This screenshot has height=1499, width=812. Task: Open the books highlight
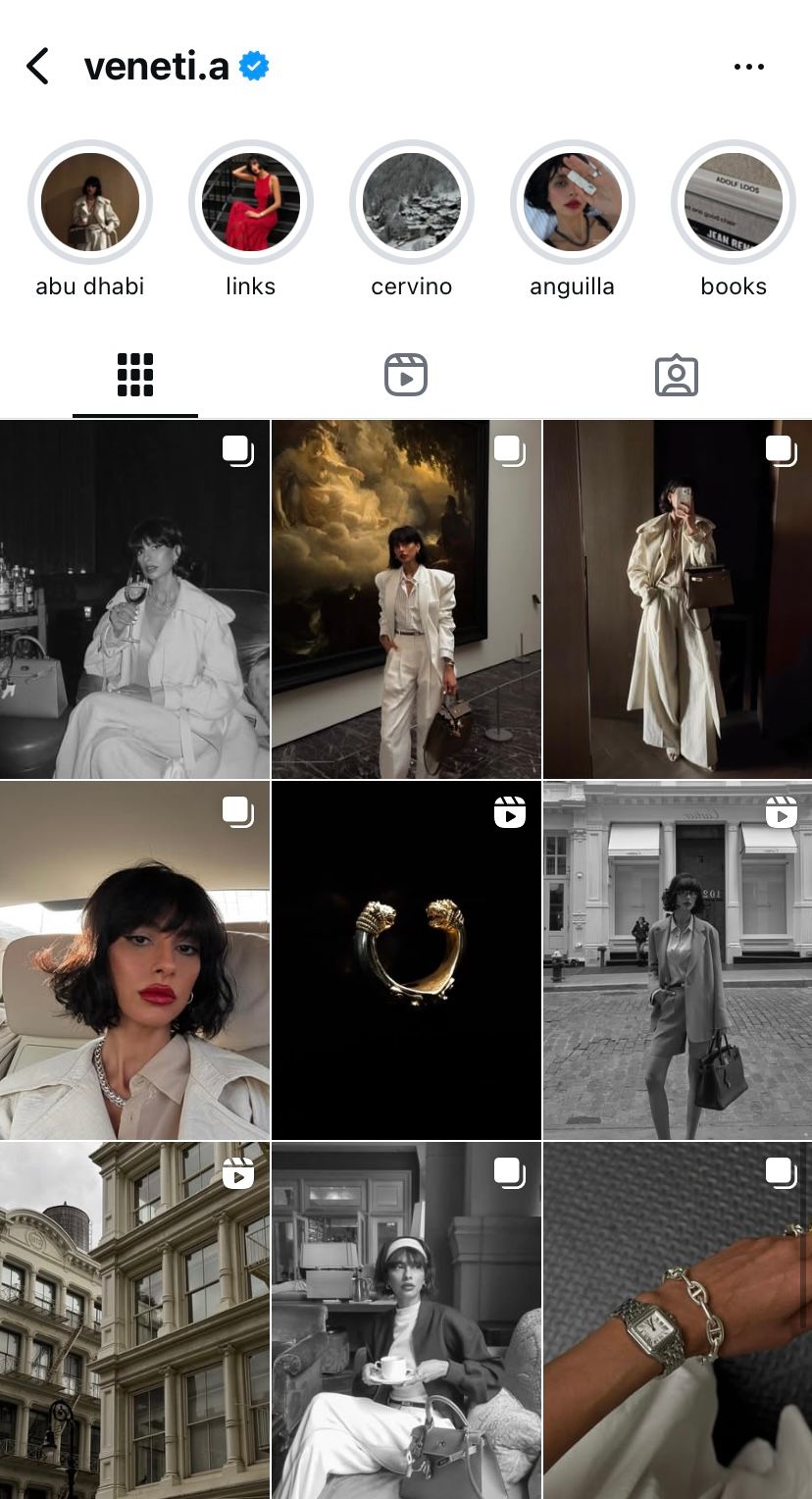[734, 203]
